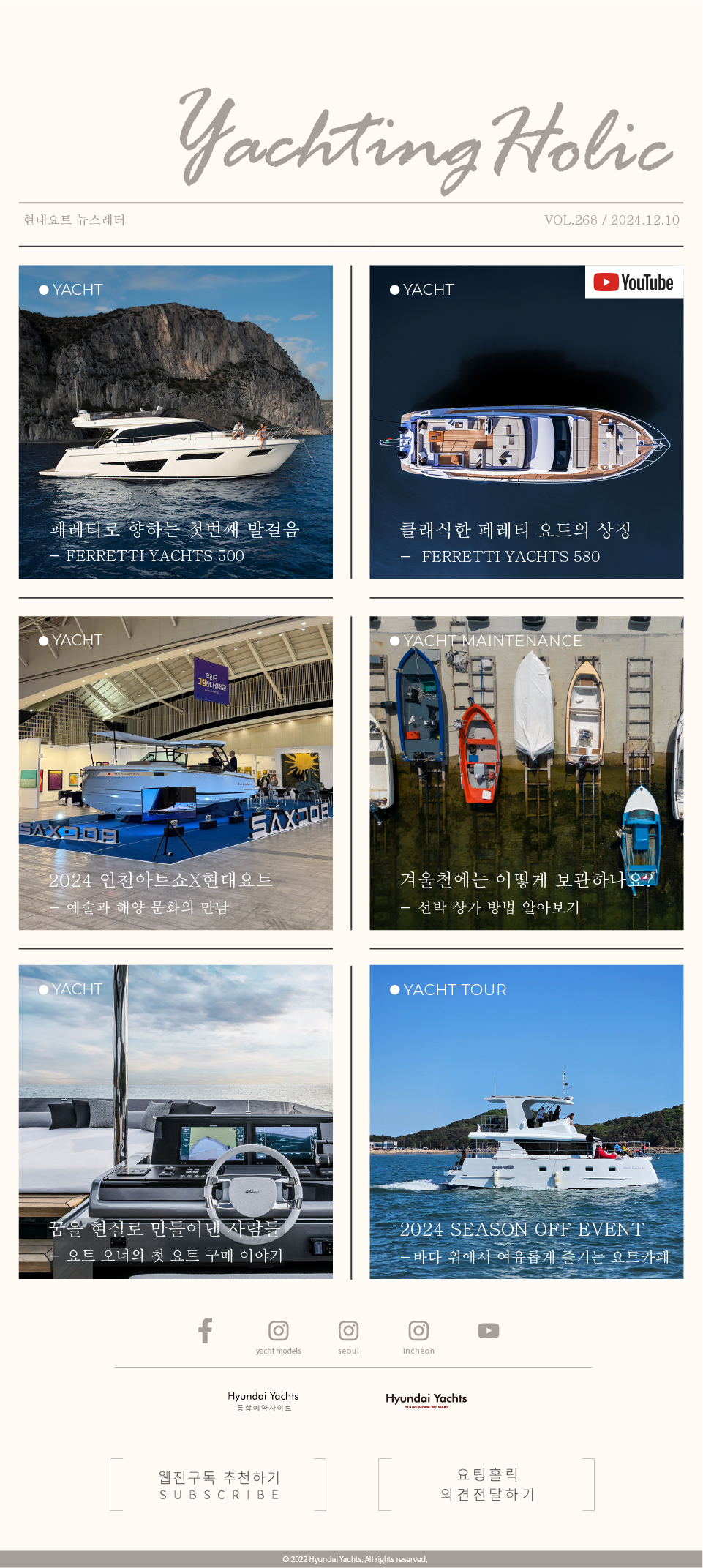Open the Ferretti Yachts 580 YouTube card
Screen dimensions: 703x1568
526,422
